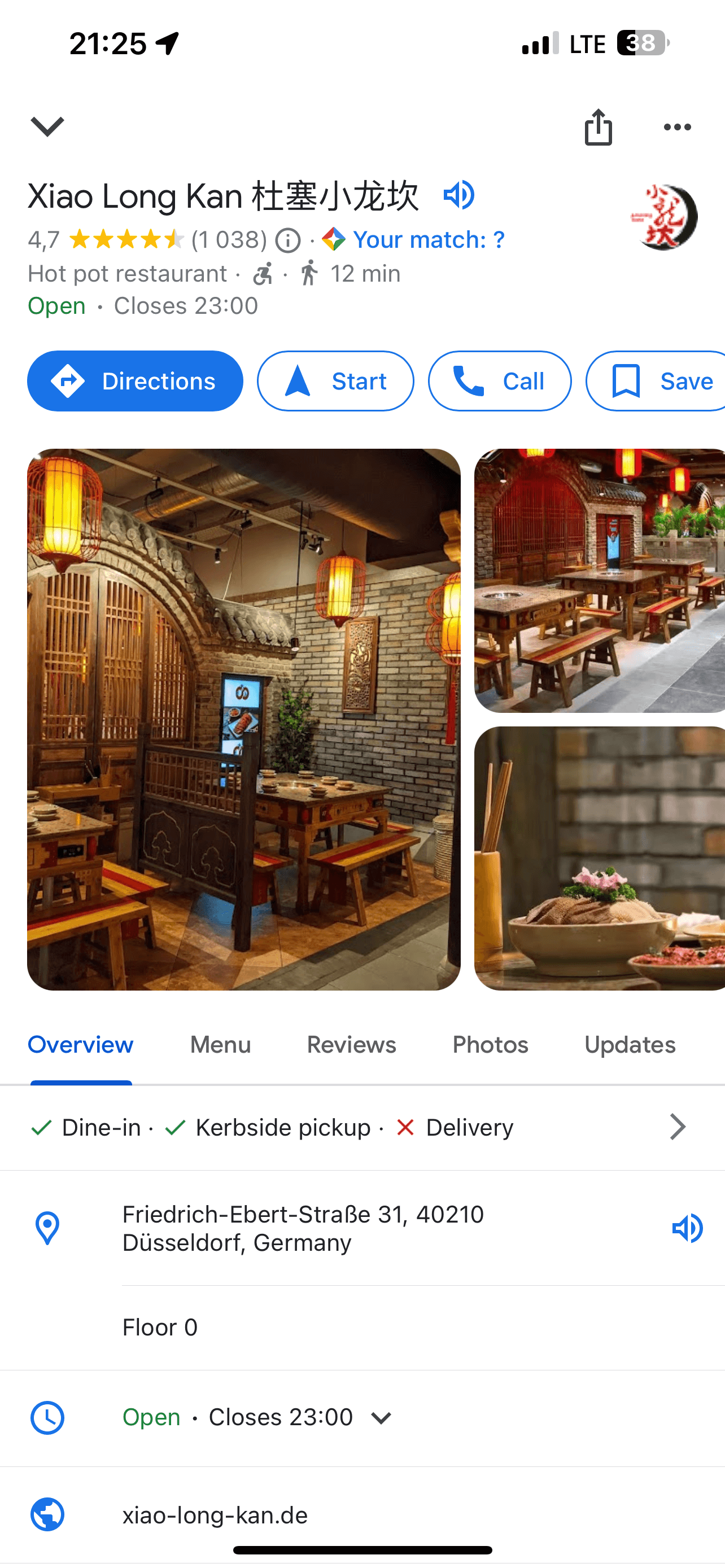The height and width of the screenshot is (1568, 725).
Task: Switch to the Updates tab
Action: point(630,1045)
